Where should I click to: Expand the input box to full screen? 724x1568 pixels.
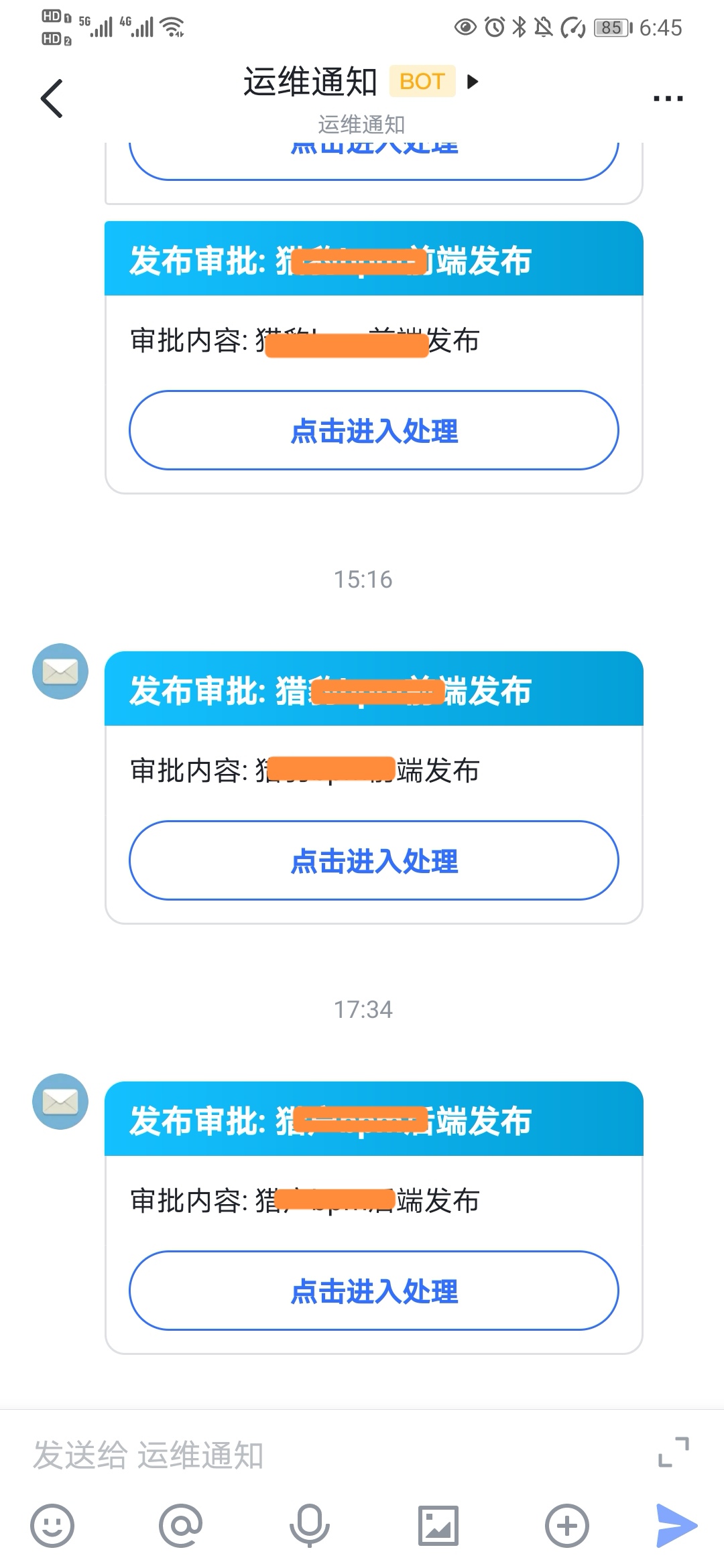[x=673, y=1452]
